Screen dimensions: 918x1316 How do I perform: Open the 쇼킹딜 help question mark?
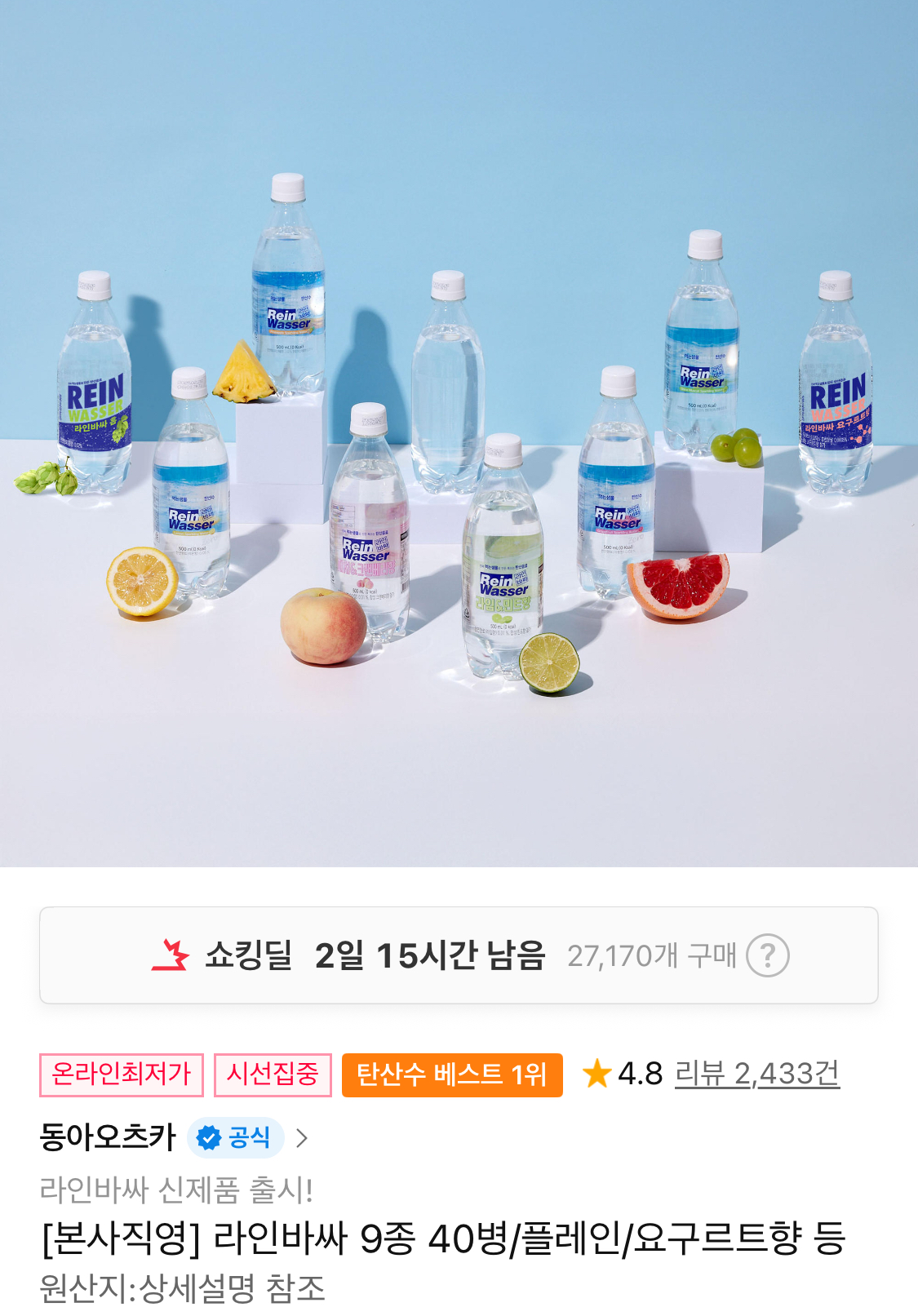(x=767, y=955)
